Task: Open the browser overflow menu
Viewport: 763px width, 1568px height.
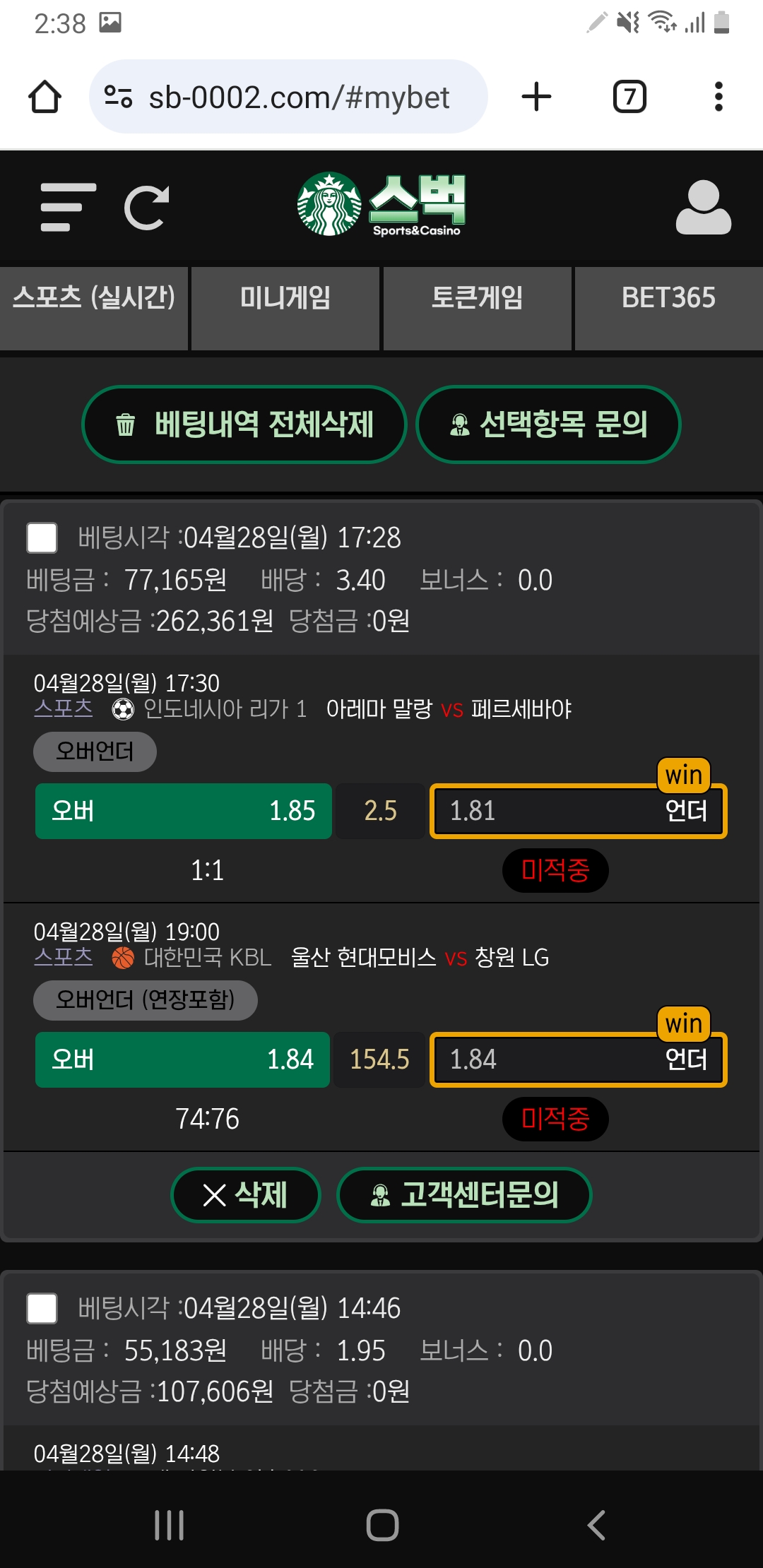Action: tap(718, 97)
